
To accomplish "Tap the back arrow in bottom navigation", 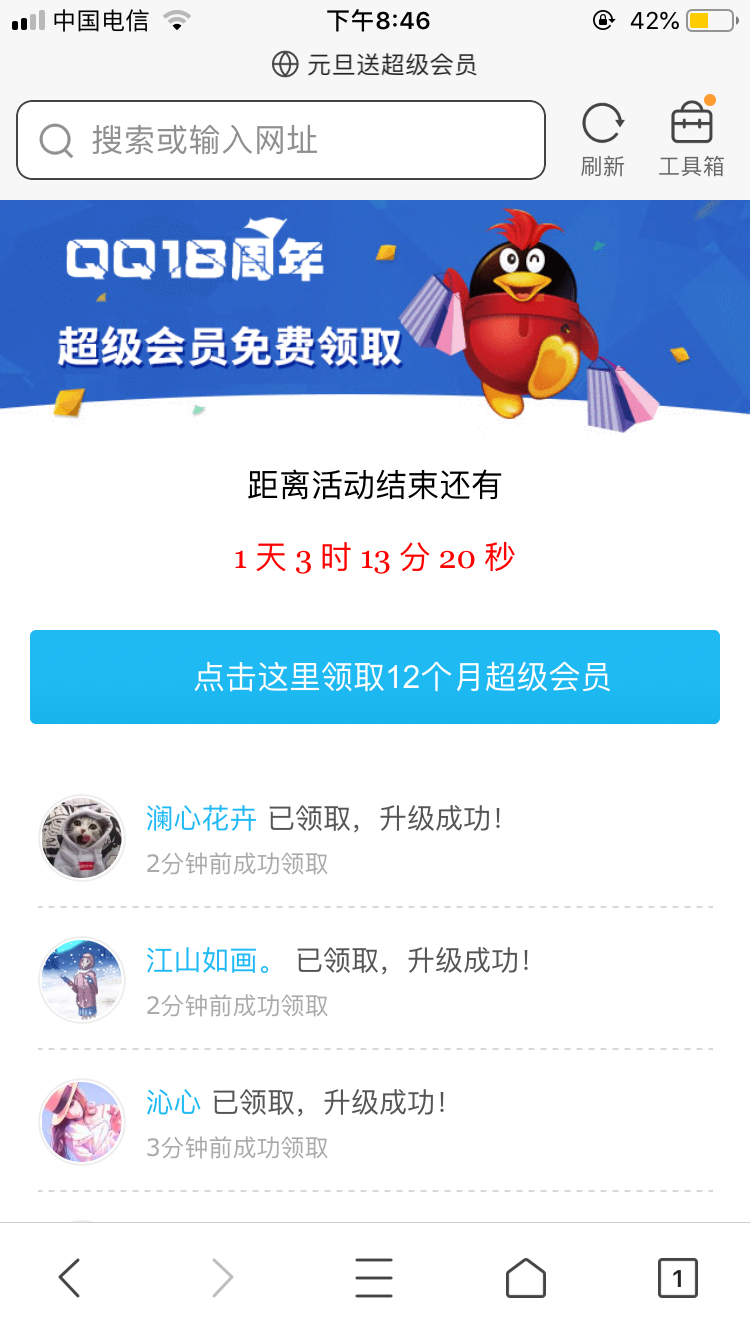I will click(x=70, y=1277).
